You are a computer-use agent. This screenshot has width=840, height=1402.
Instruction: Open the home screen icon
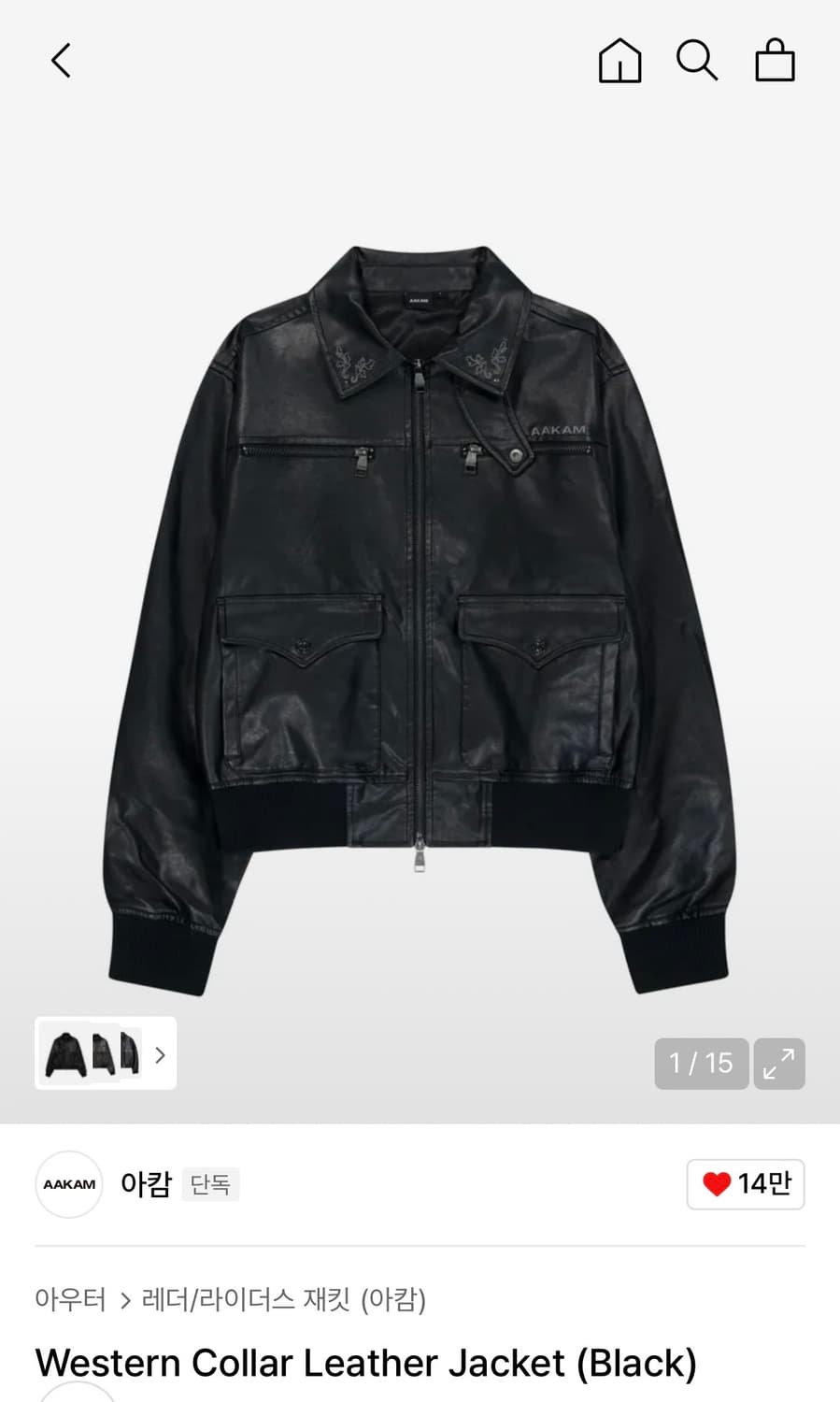619,61
